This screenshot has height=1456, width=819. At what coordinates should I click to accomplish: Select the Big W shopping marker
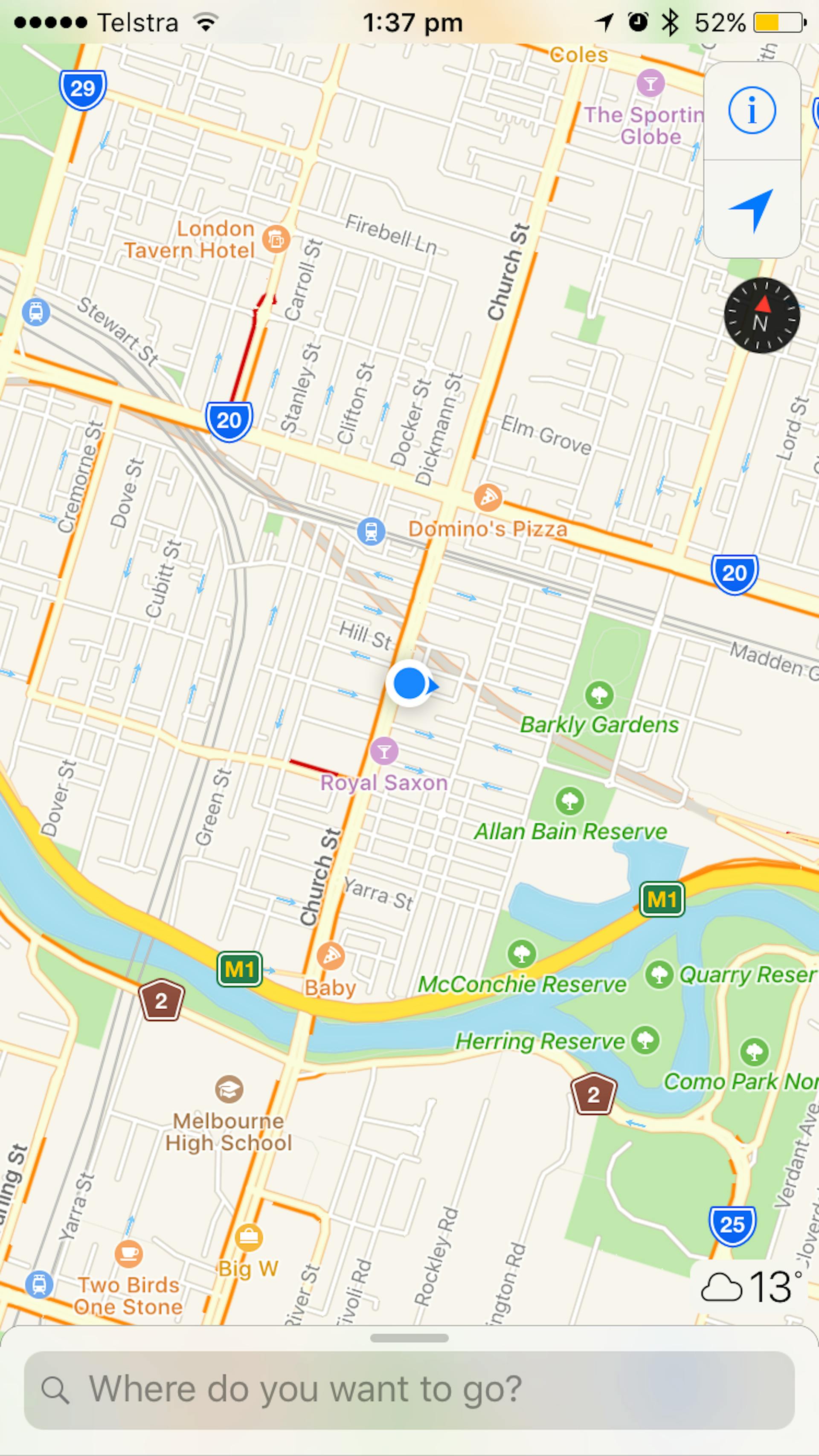(248, 1237)
